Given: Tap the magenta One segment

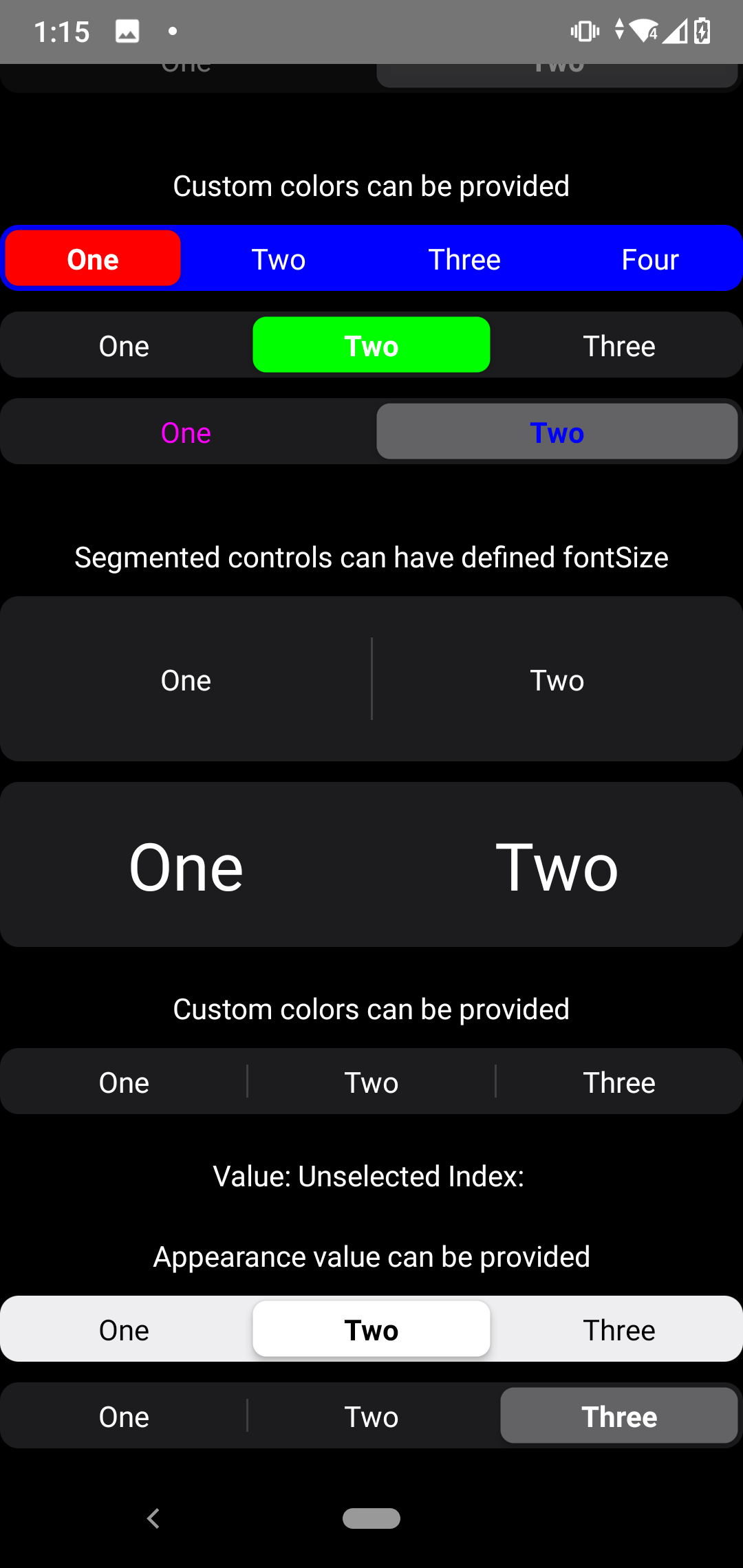Looking at the screenshot, I should [186, 432].
